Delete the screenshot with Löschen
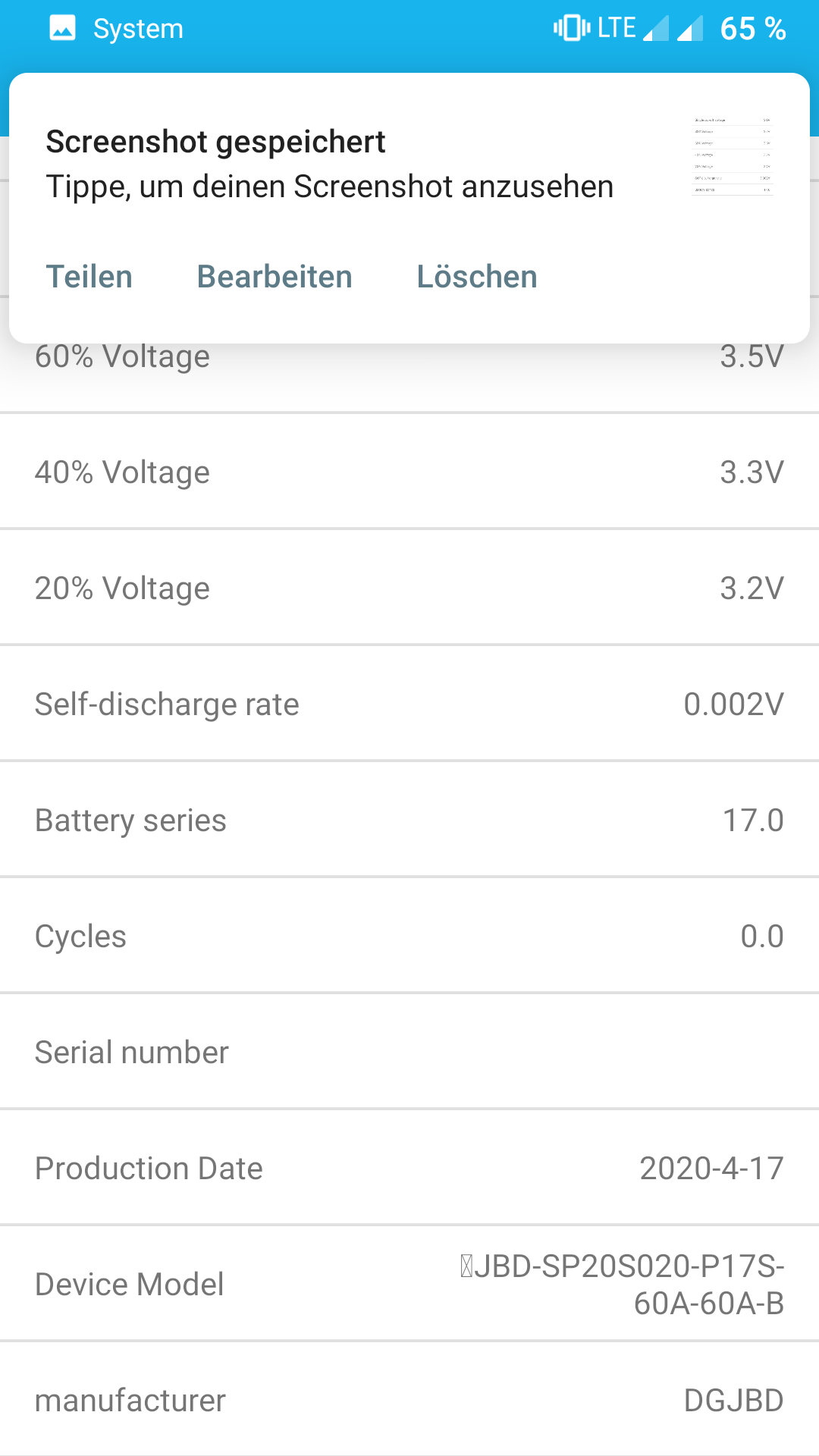 coord(477,277)
